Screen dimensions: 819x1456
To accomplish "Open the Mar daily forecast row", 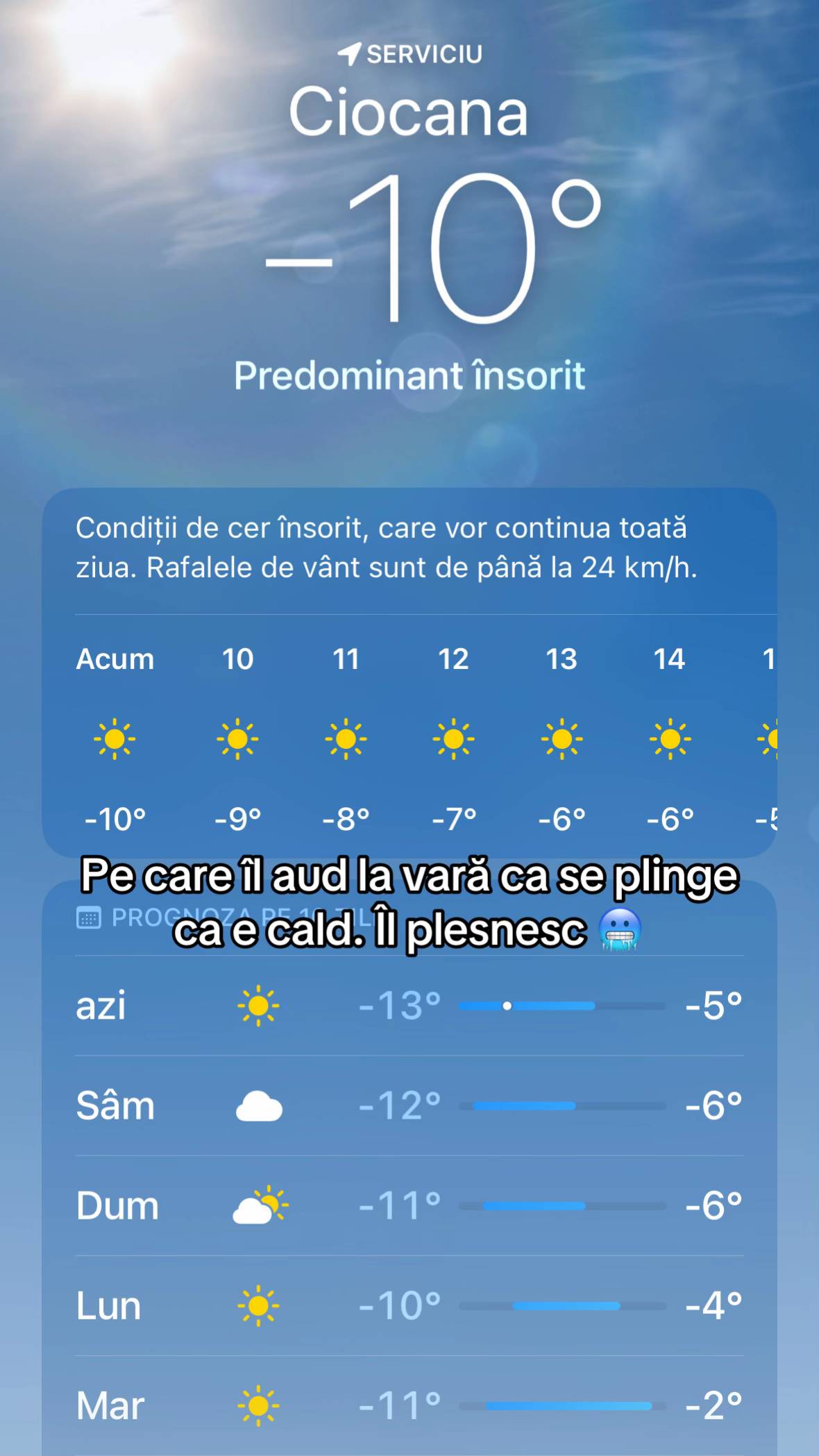I will tap(409, 1405).
